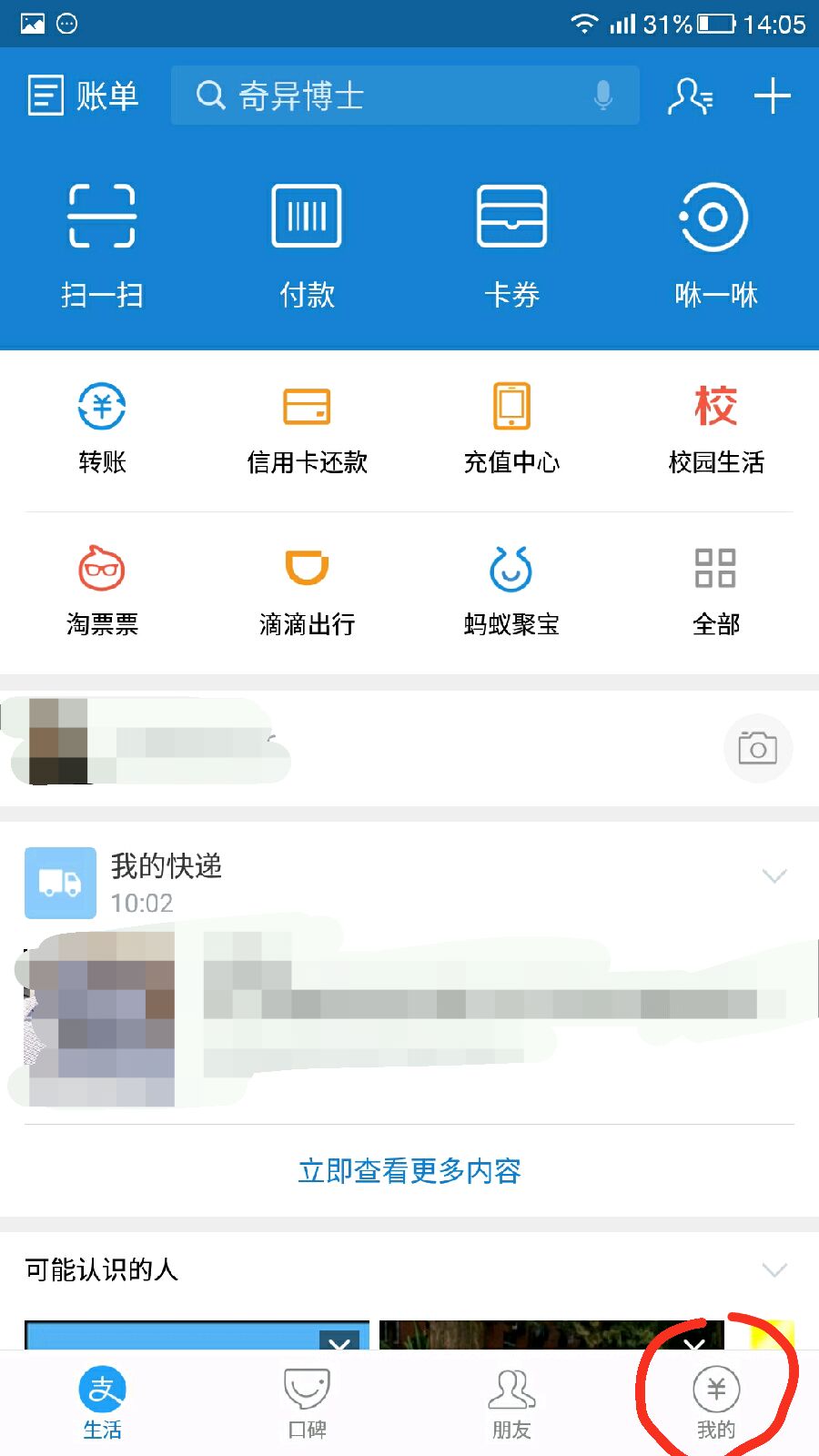This screenshot has height=1456, width=819.
Task: Launch 扫一扫 scanner
Action: (x=102, y=246)
